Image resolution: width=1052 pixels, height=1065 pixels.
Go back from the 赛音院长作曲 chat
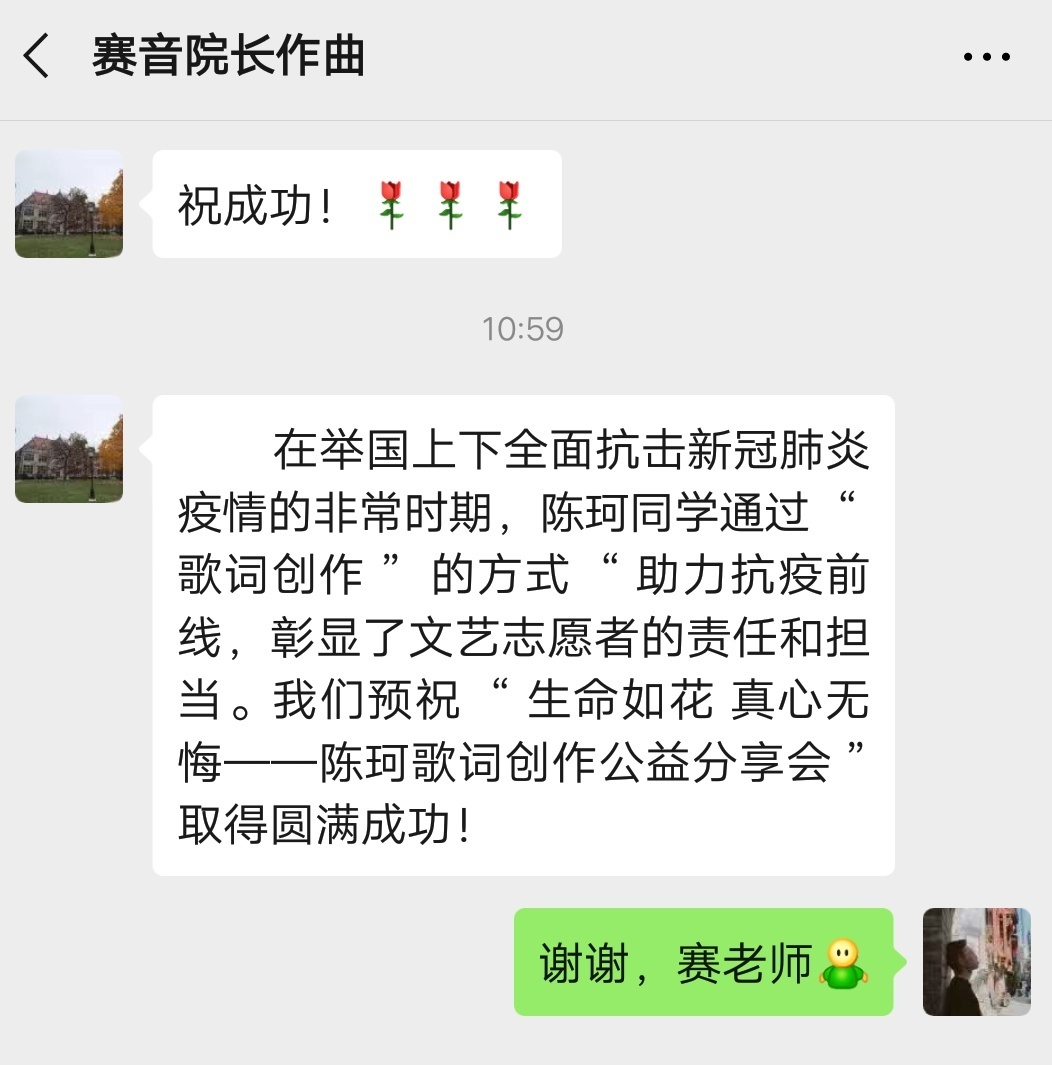tap(37, 56)
